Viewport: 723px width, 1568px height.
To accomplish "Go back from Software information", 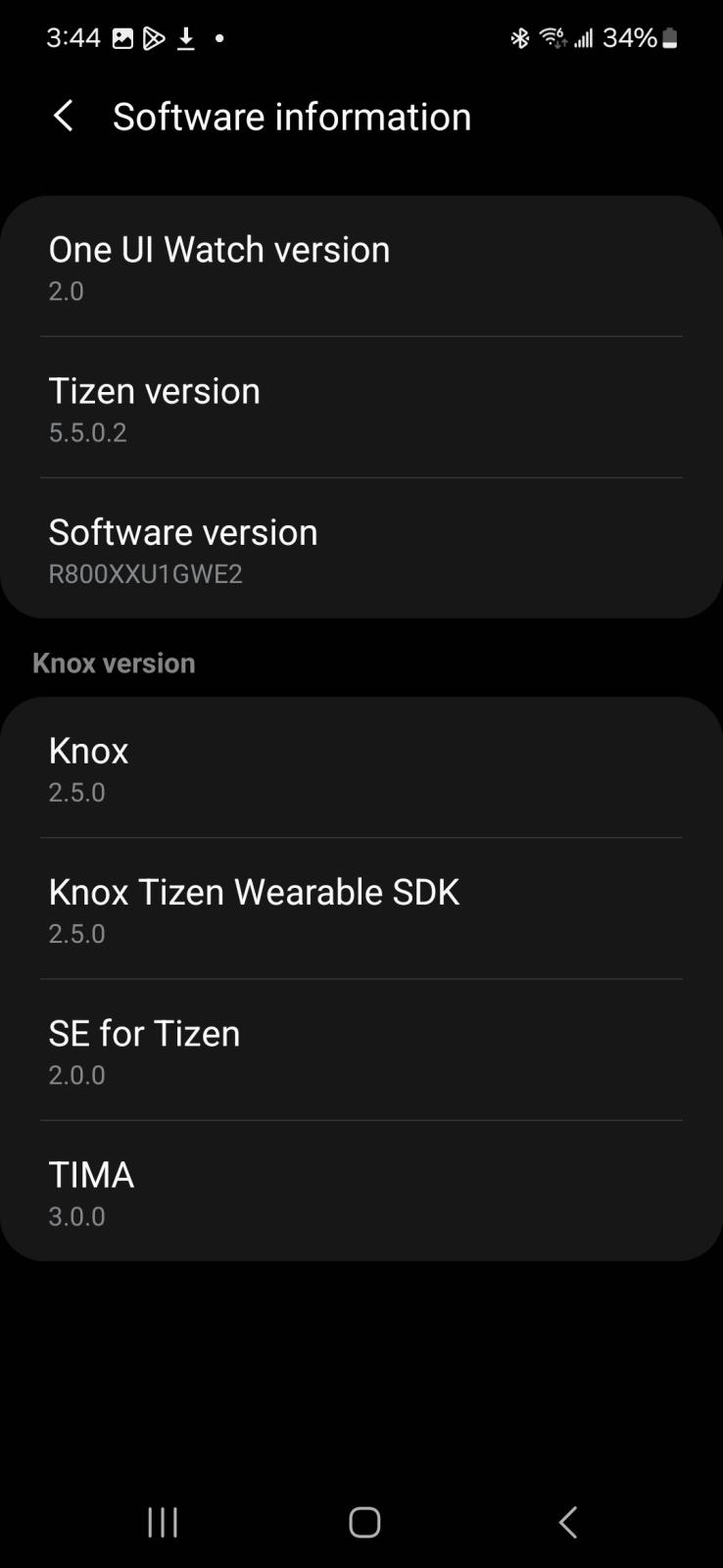I will pyautogui.click(x=63, y=116).
